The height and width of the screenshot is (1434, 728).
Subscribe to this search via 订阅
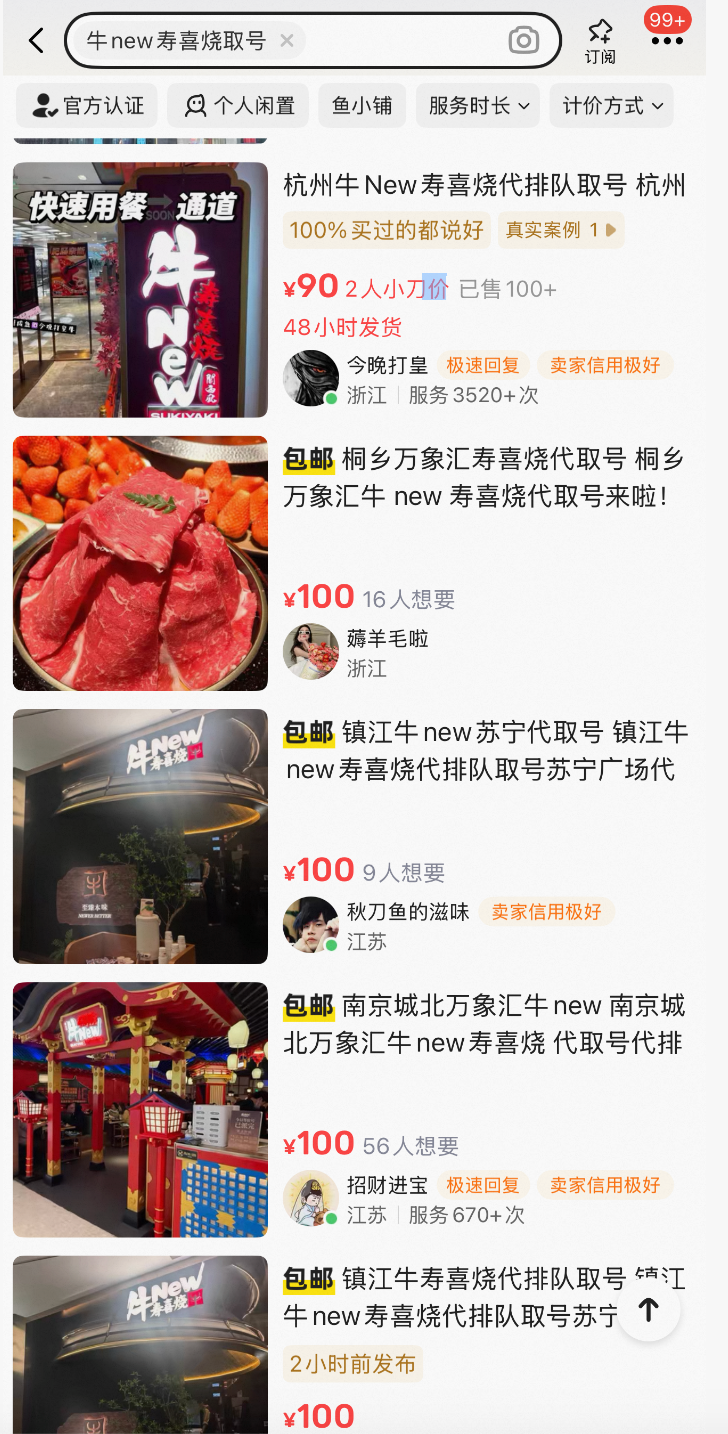click(600, 41)
